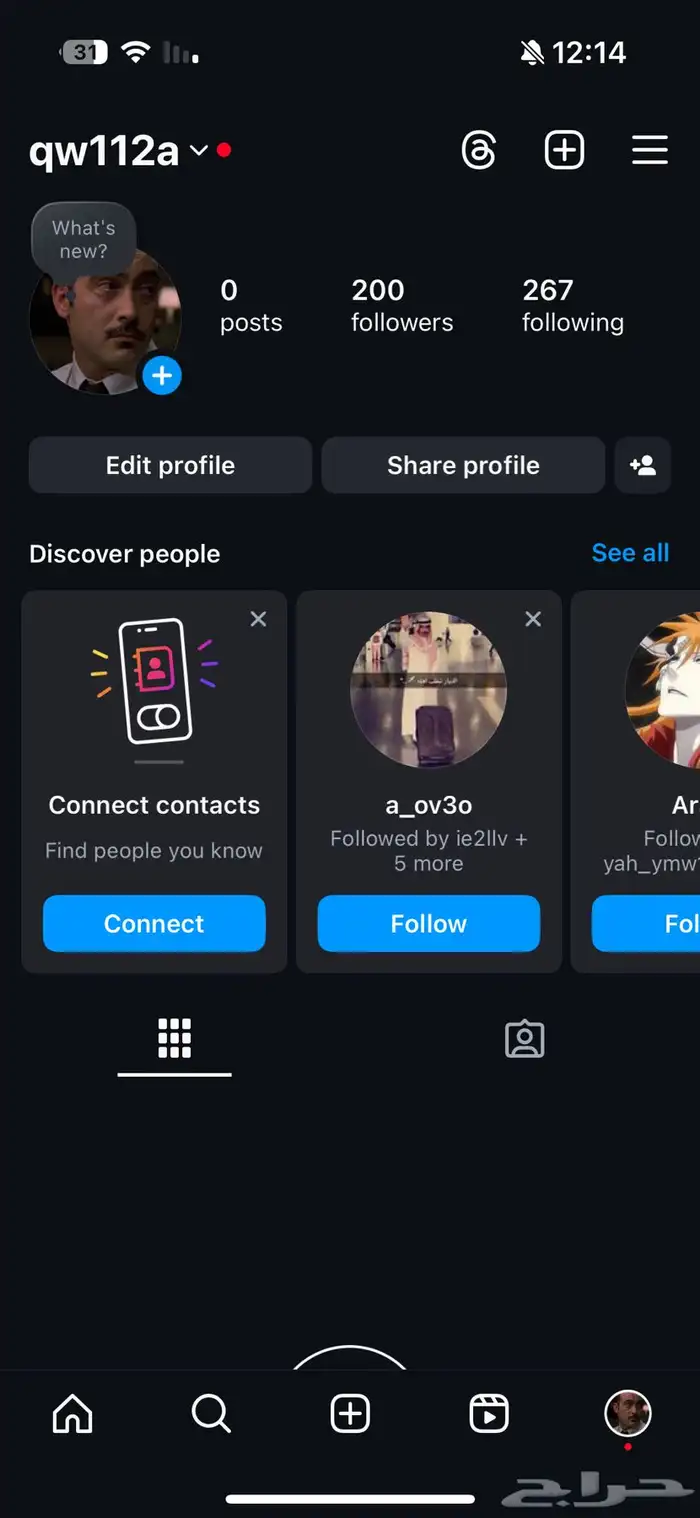Open a_ov3o's profile picture
The height and width of the screenshot is (1518, 700).
[x=428, y=690]
